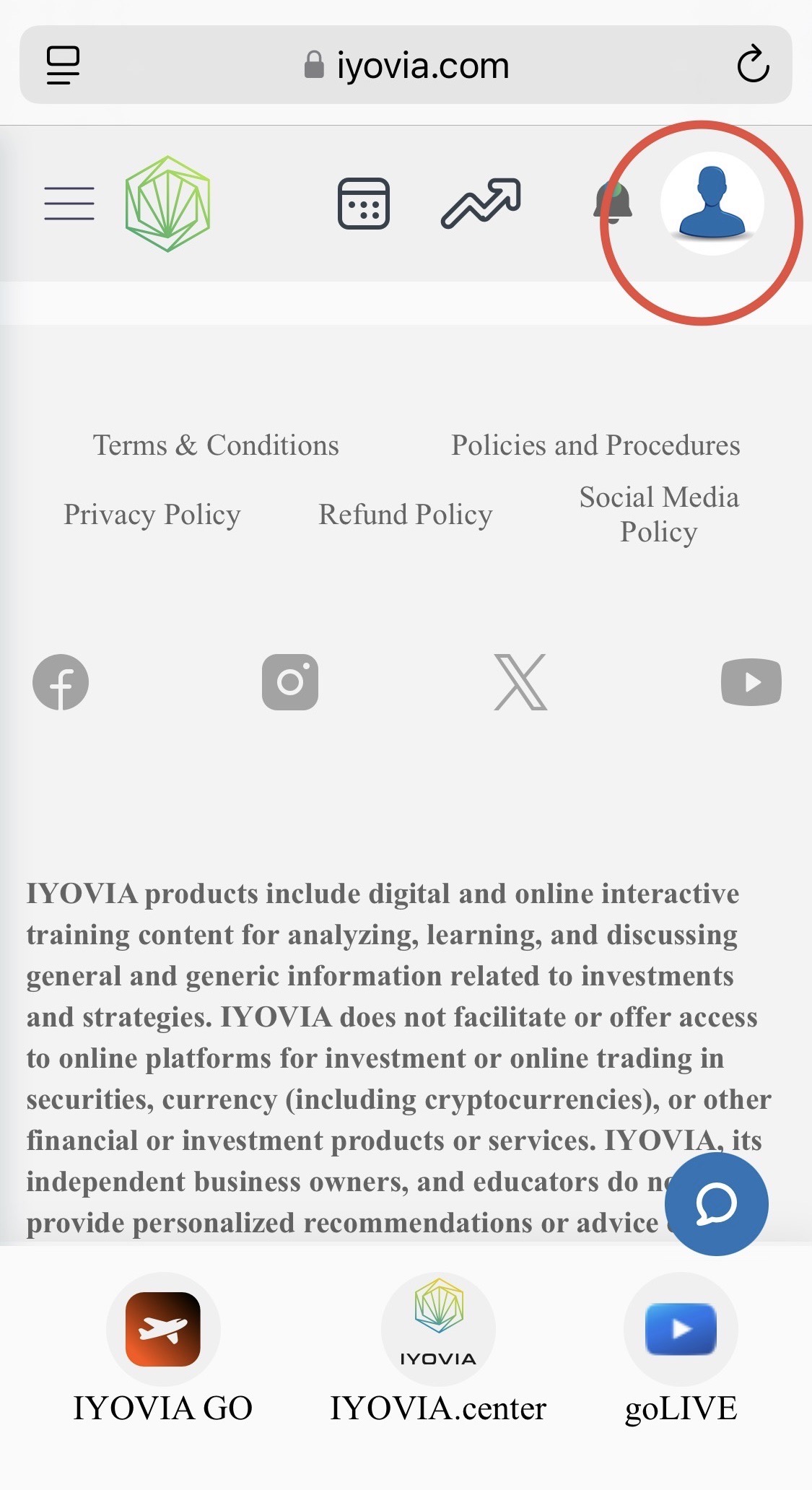Open the Privacy Policy

152,515
